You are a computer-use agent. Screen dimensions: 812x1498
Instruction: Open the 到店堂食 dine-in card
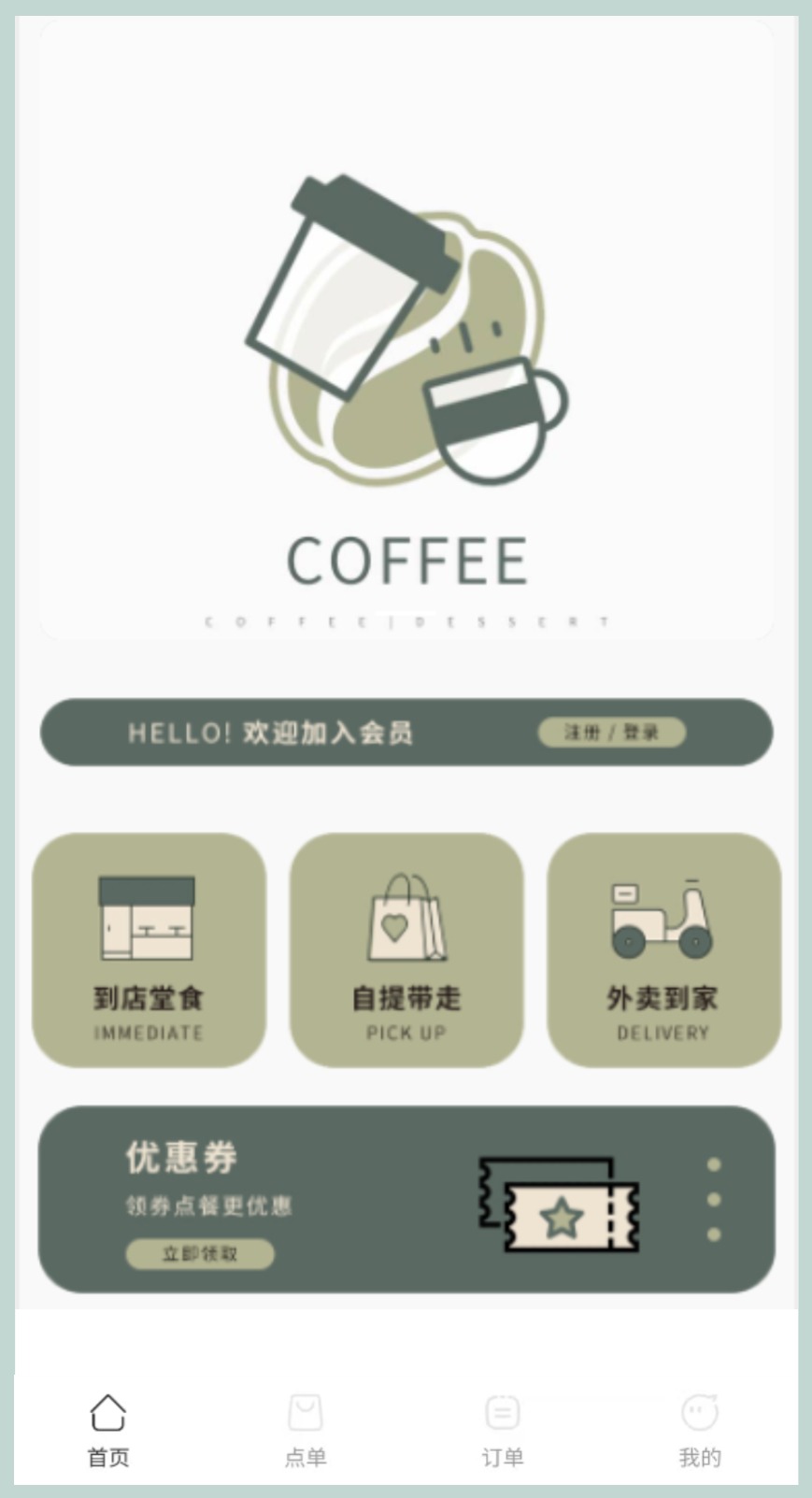click(150, 950)
